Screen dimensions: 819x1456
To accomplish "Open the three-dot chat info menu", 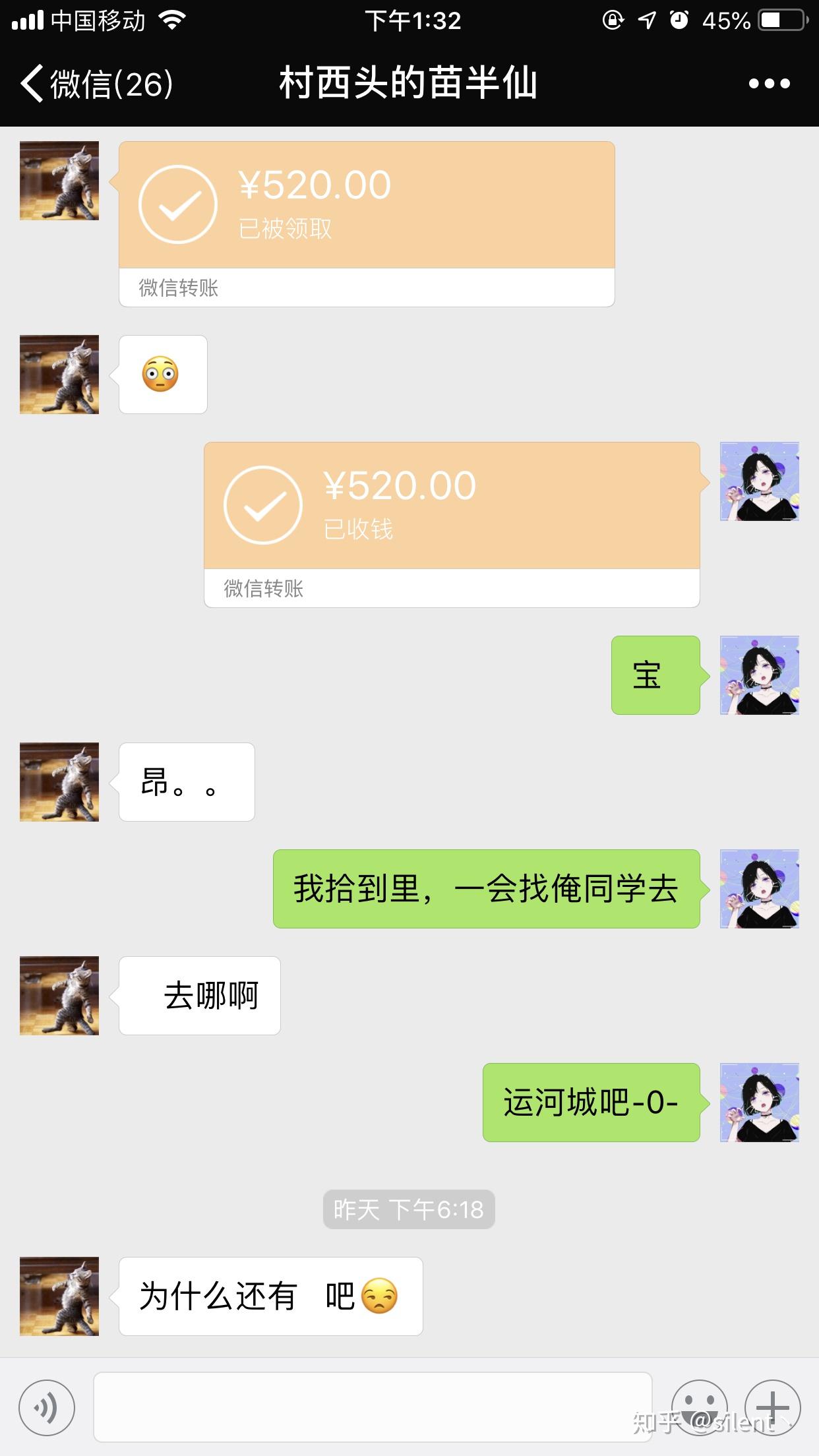I will [769, 84].
